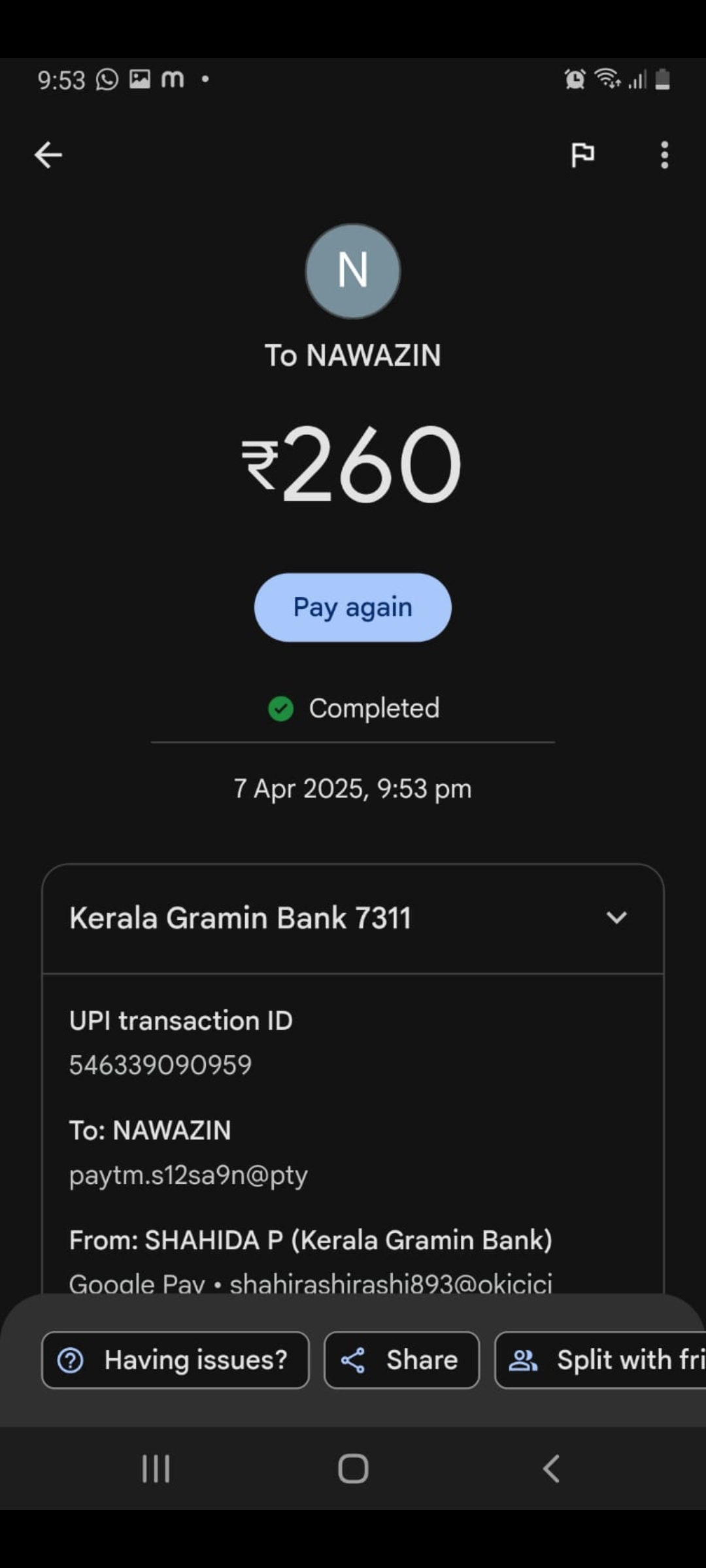Tap the flag icon to report transaction
This screenshot has height=1568, width=706.
point(582,155)
